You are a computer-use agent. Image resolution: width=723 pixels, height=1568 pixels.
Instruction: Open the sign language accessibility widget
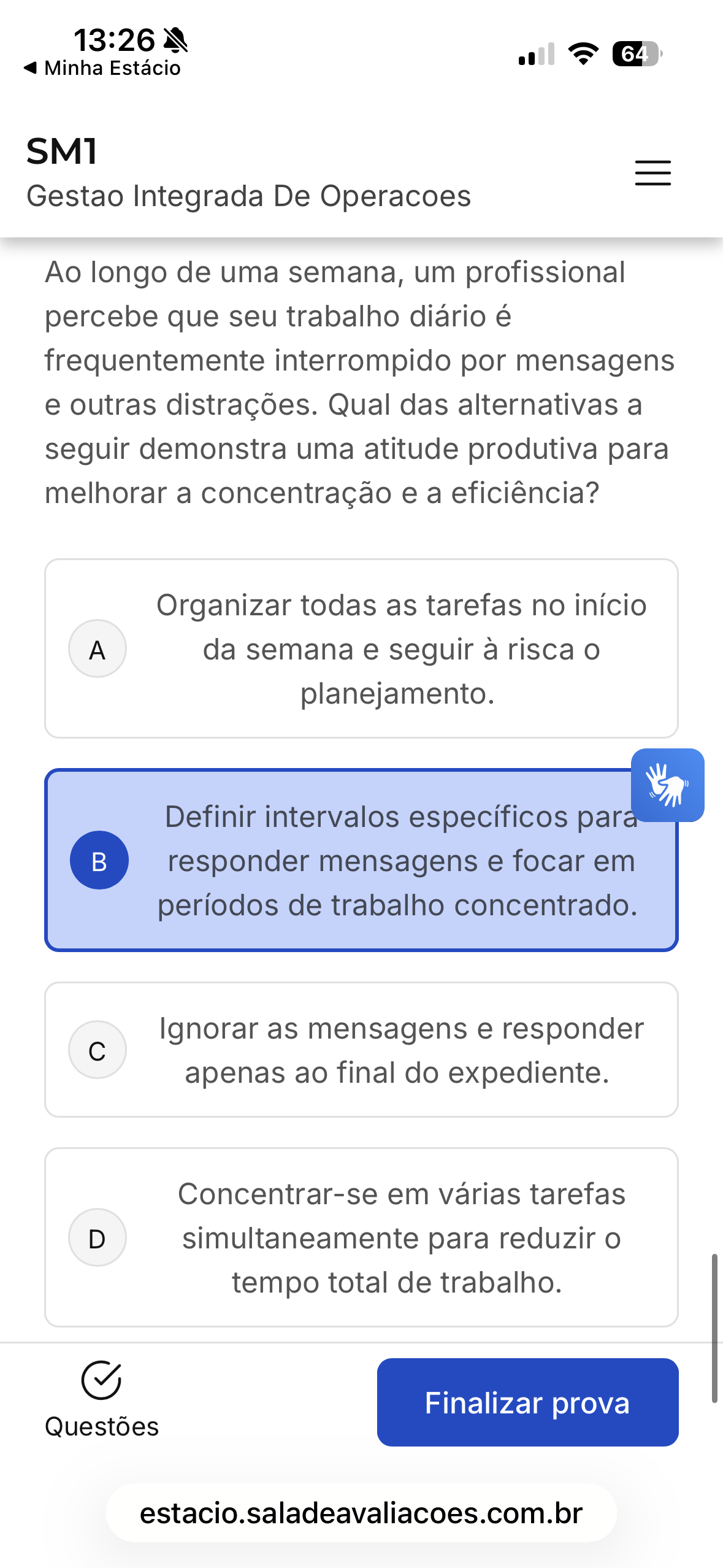[x=667, y=785]
